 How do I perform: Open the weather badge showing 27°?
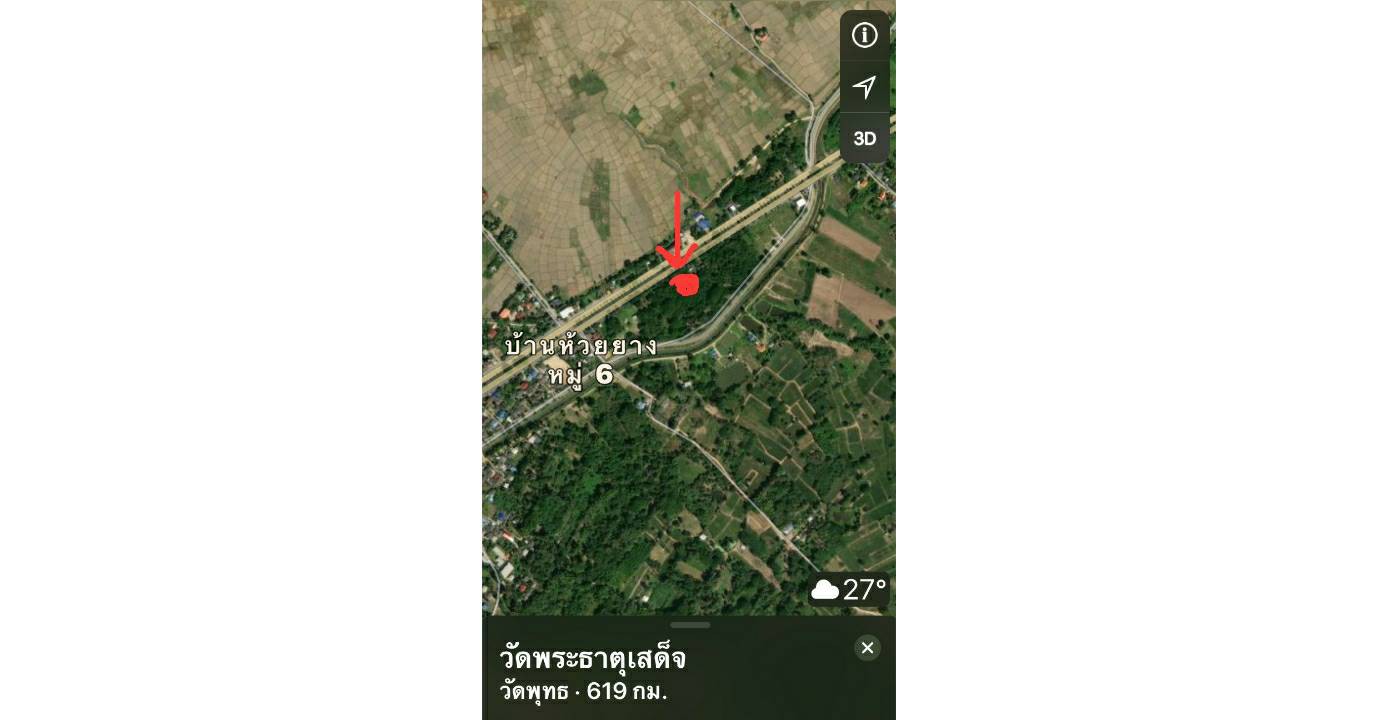coord(848,590)
